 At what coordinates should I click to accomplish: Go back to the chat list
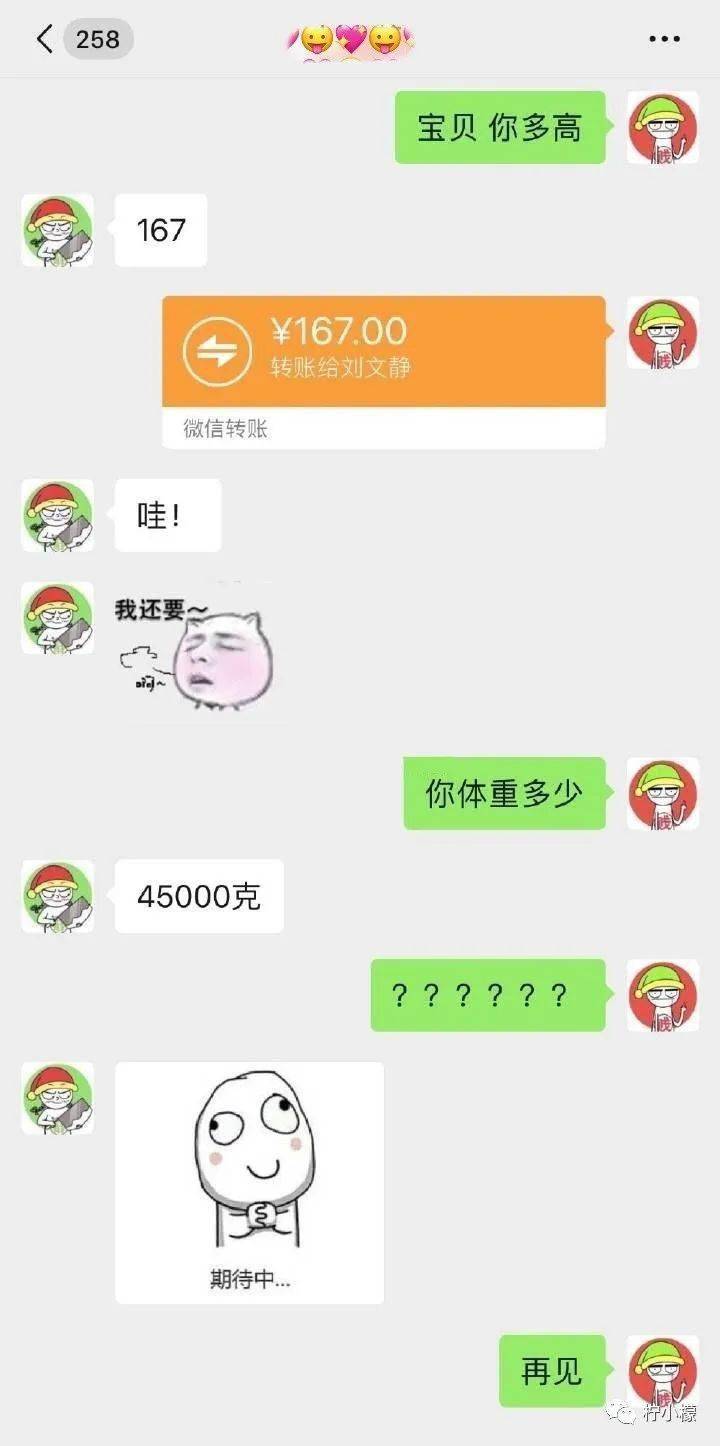point(45,40)
